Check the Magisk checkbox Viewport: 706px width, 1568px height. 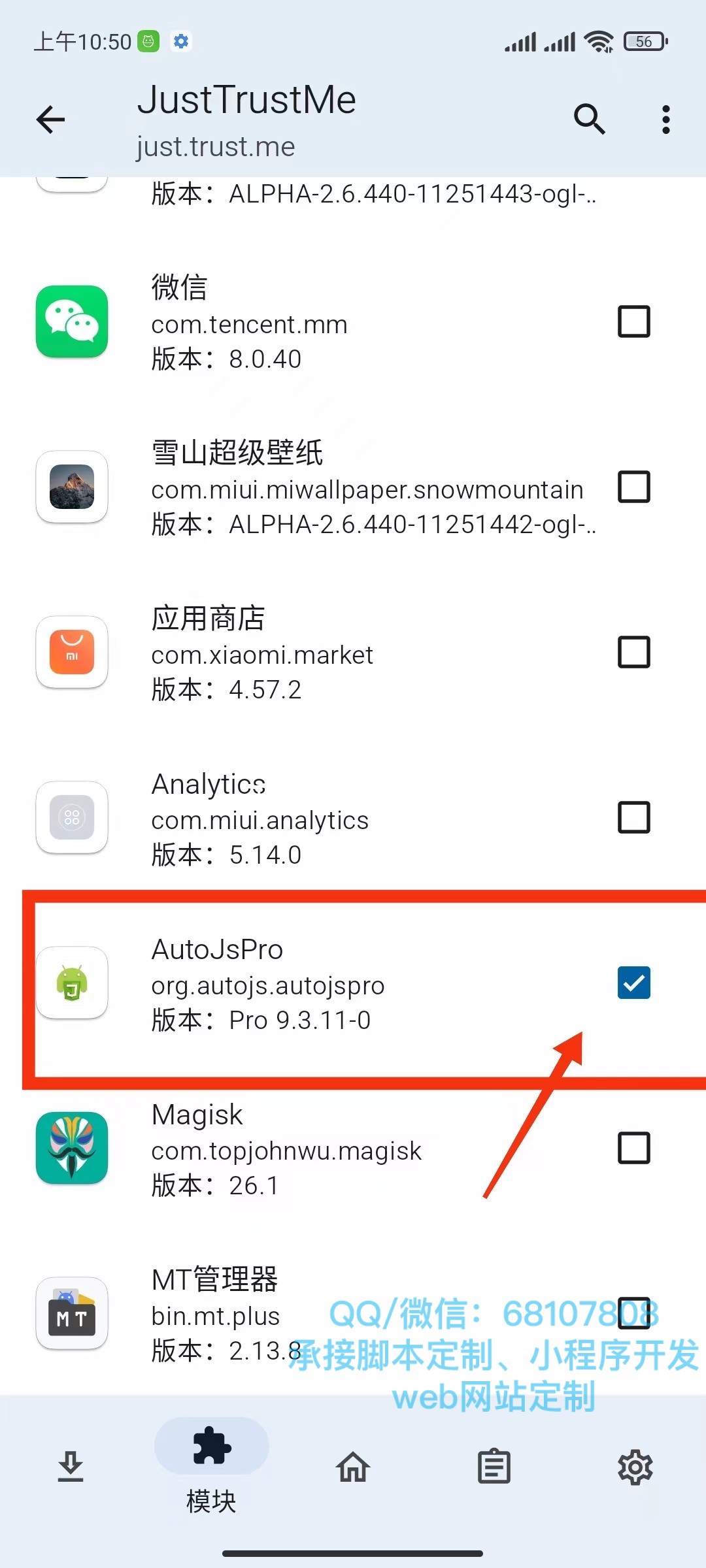(x=633, y=1148)
